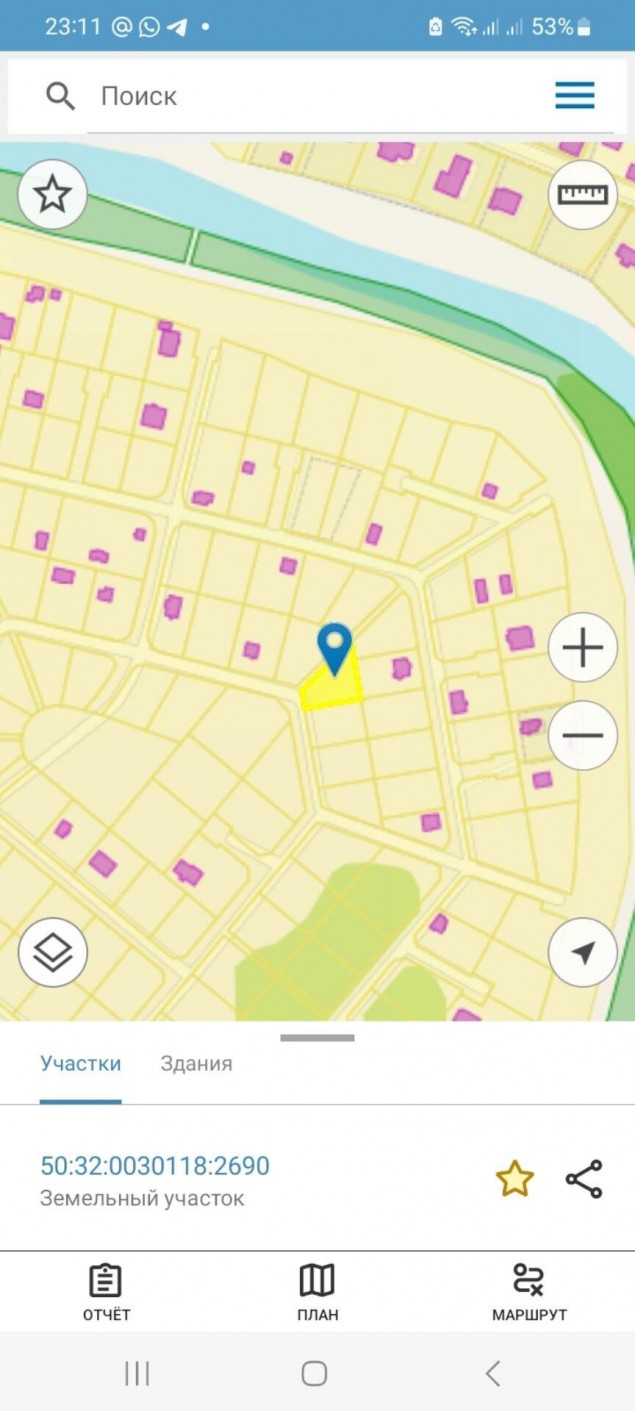Open parcel 50:32:0030118:2690 details
Screen dimensions: 635x1411
click(x=155, y=1166)
